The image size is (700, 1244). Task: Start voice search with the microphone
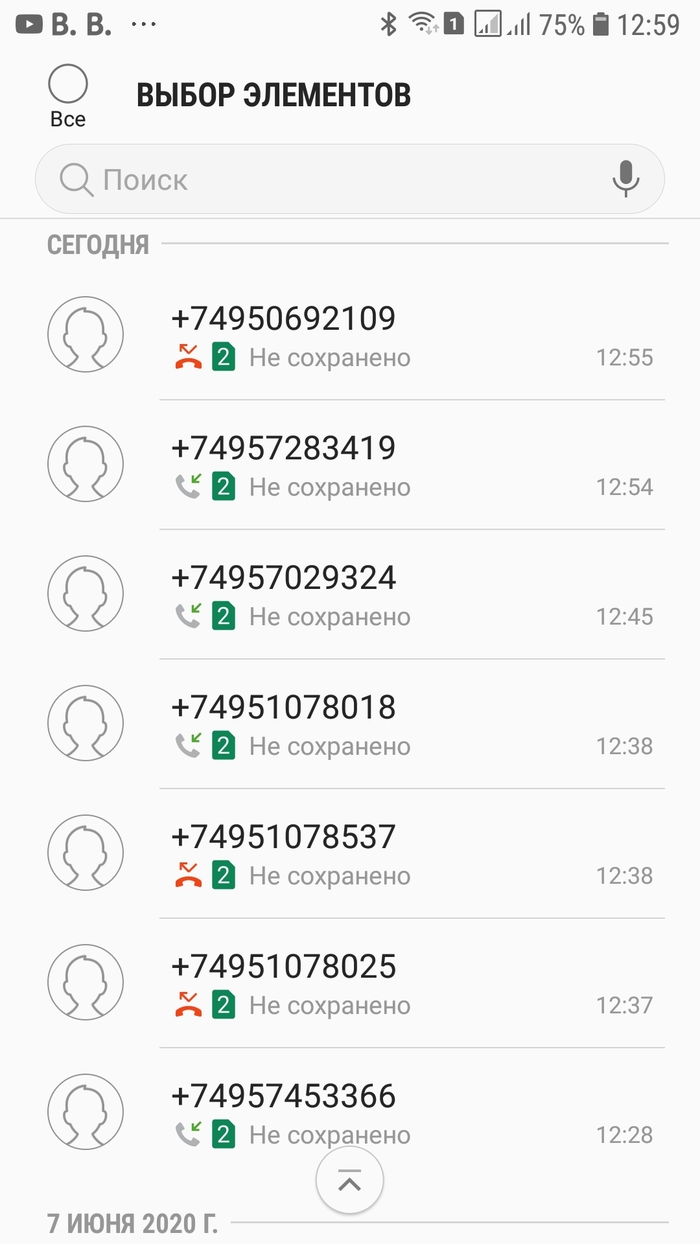(626, 180)
